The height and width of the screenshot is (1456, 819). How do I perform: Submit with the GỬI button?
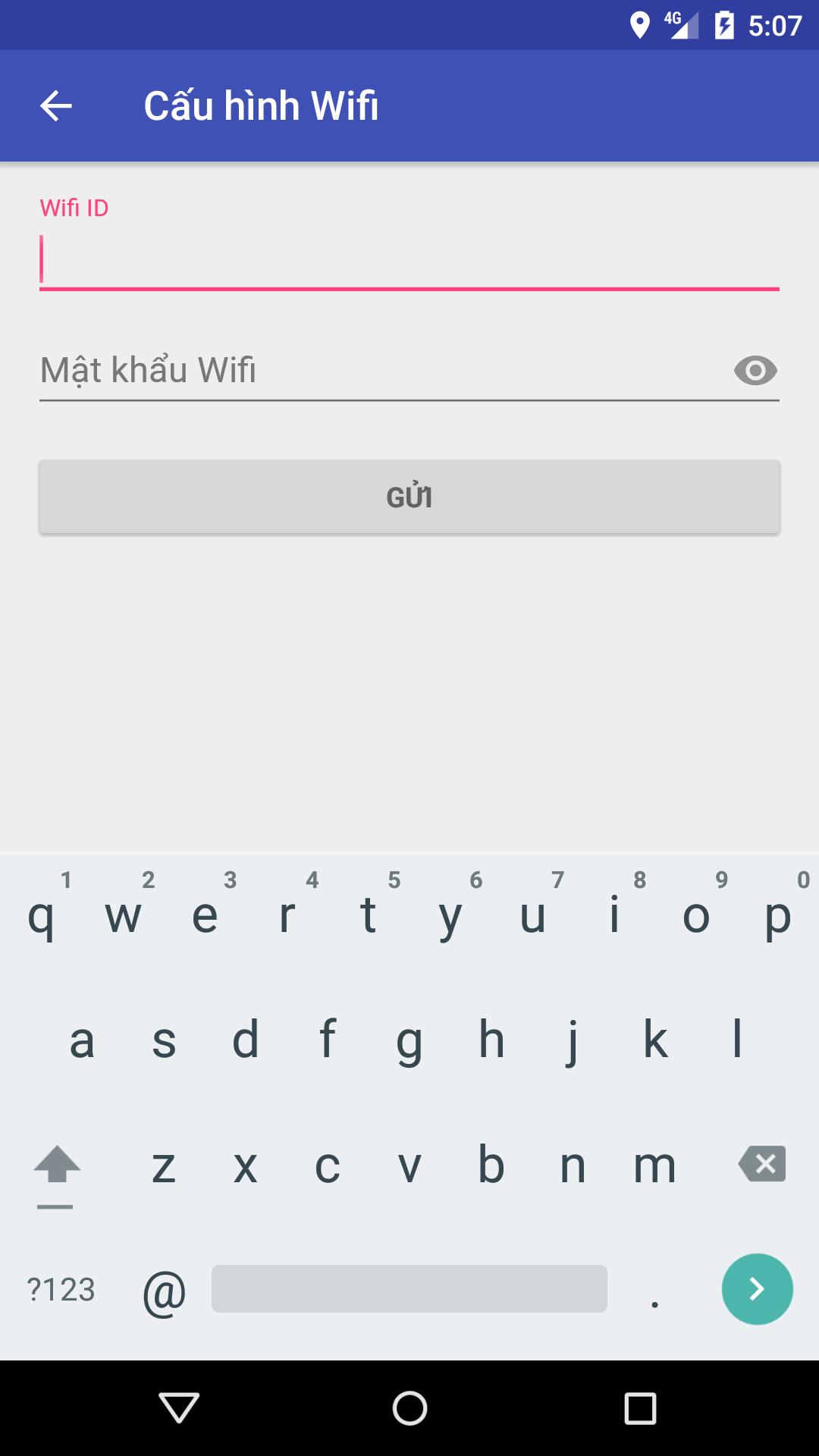pos(409,497)
